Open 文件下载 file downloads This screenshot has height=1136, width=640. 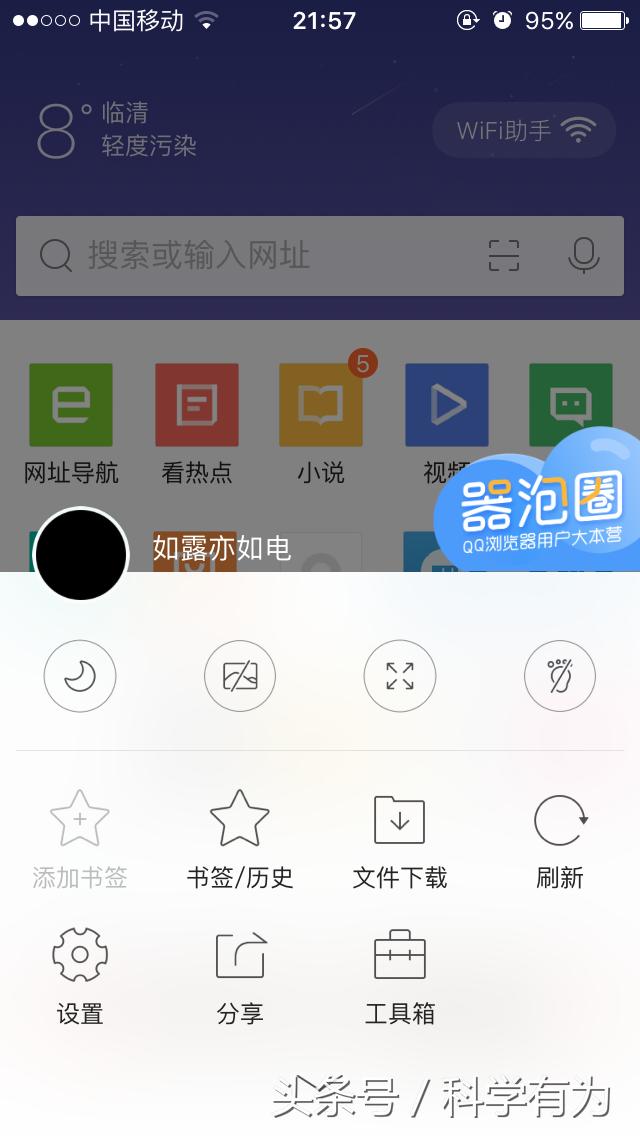pos(400,840)
